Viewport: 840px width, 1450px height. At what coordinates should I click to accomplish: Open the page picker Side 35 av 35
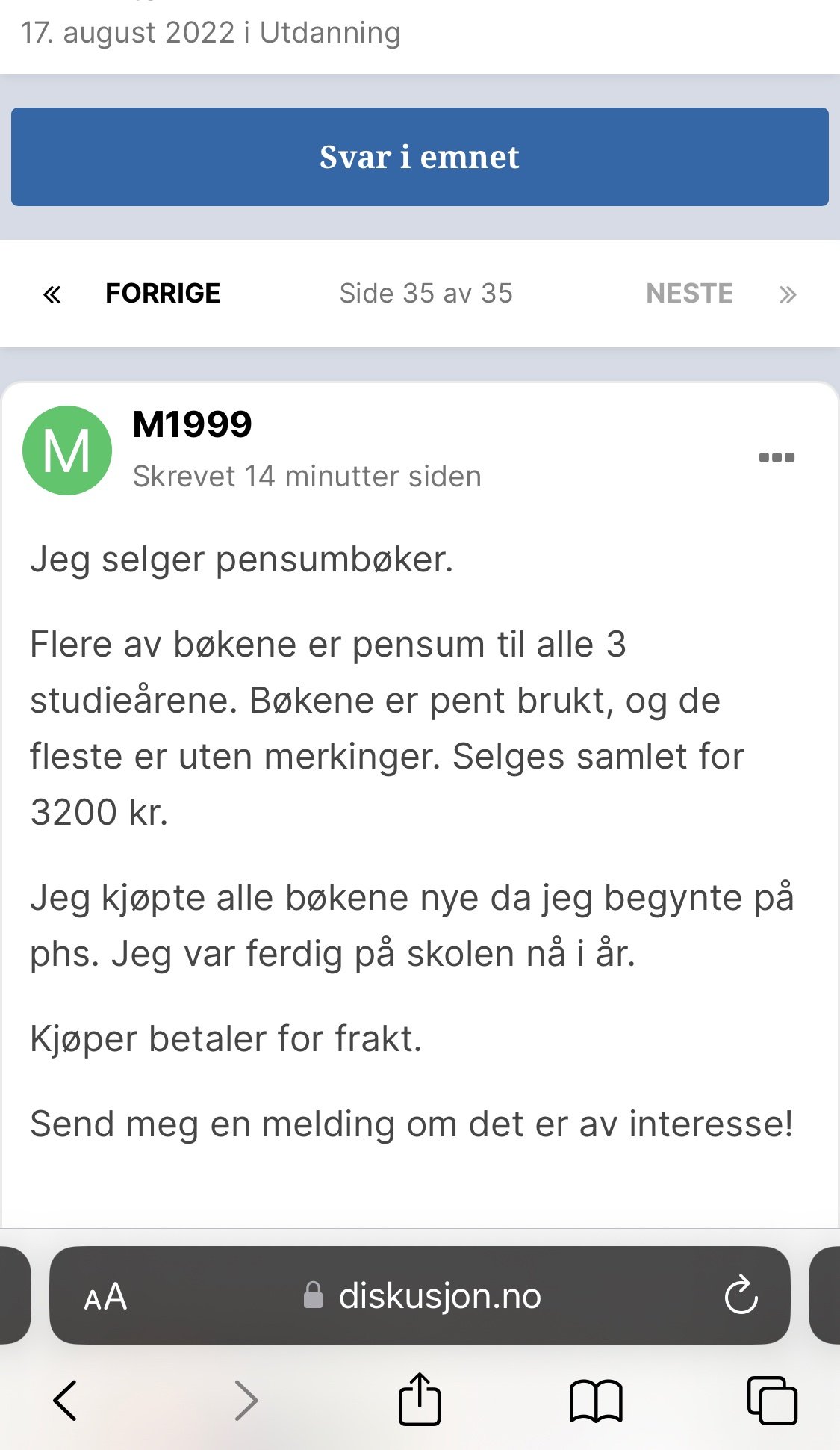point(426,294)
